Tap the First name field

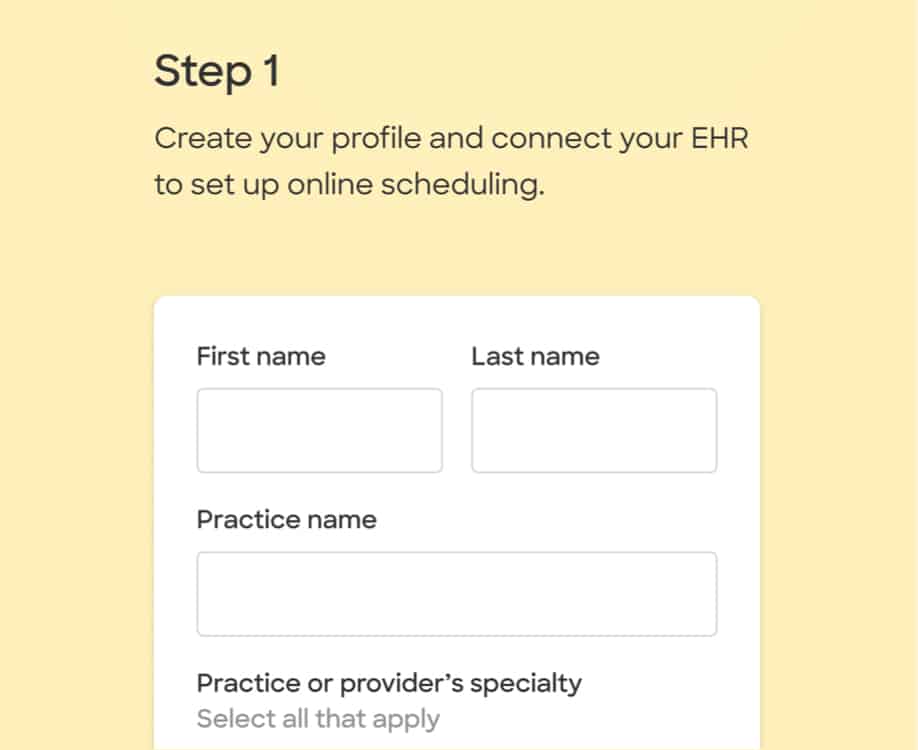(x=319, y=430)
